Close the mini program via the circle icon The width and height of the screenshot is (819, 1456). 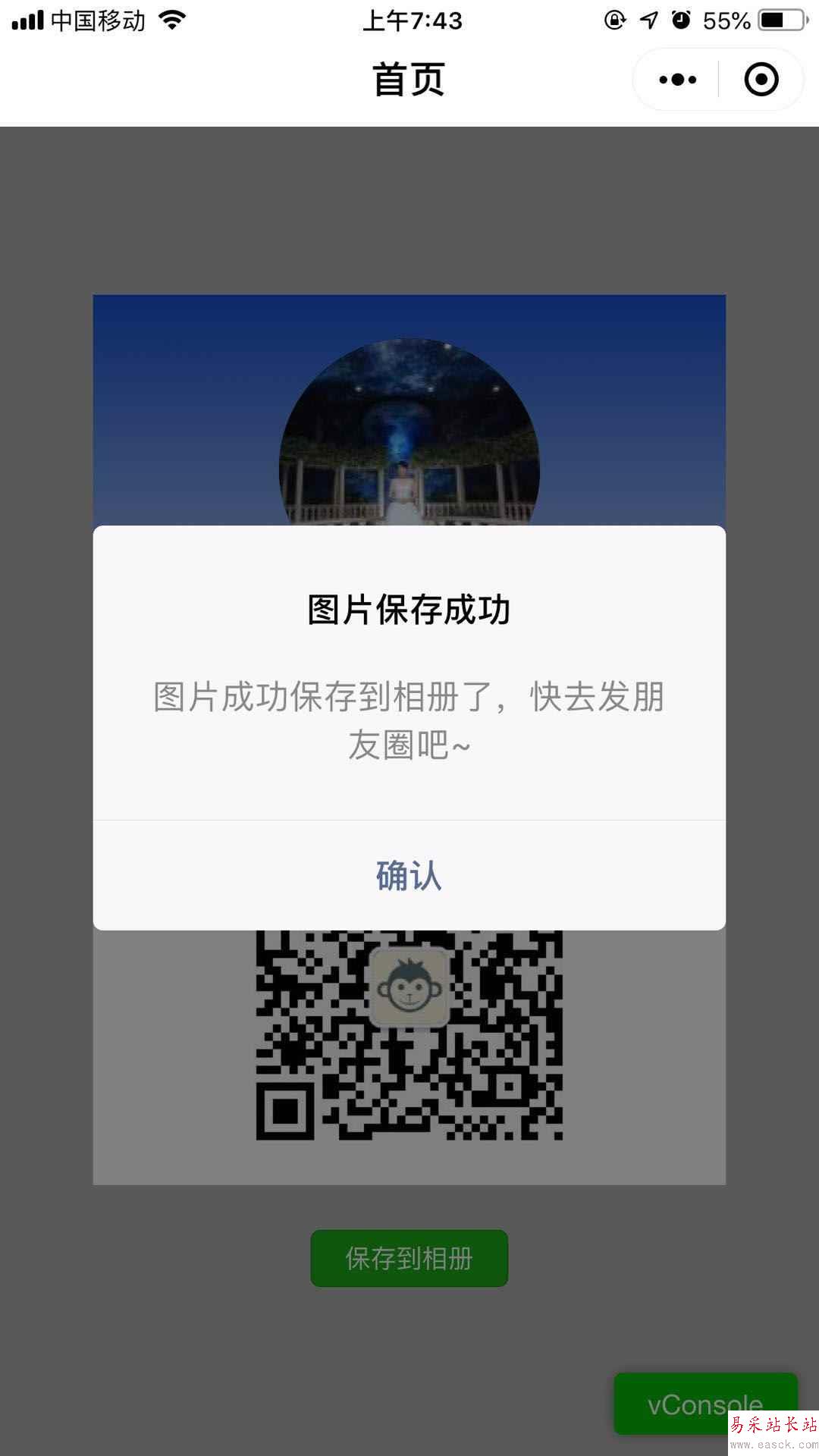761,80
